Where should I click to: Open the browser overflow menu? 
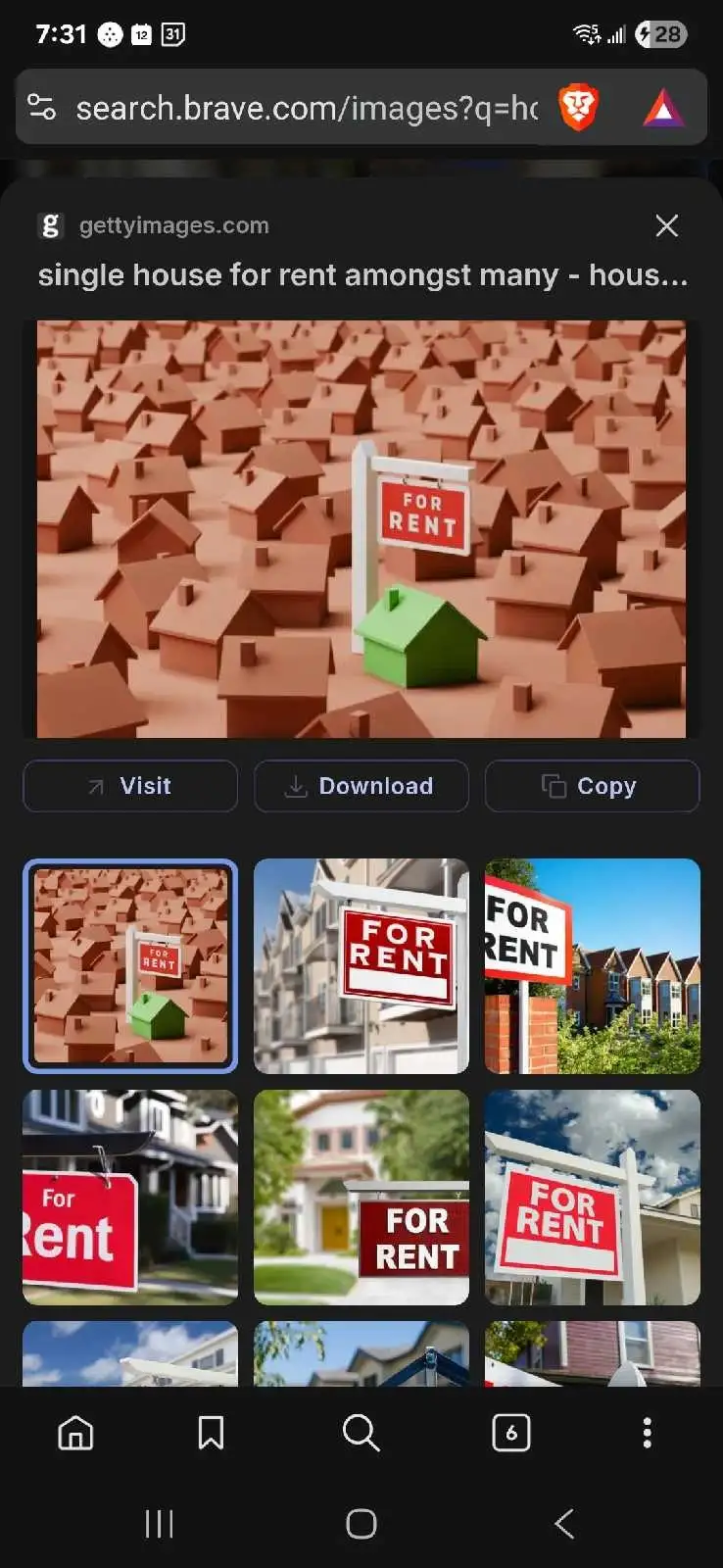click(647, 1433)
